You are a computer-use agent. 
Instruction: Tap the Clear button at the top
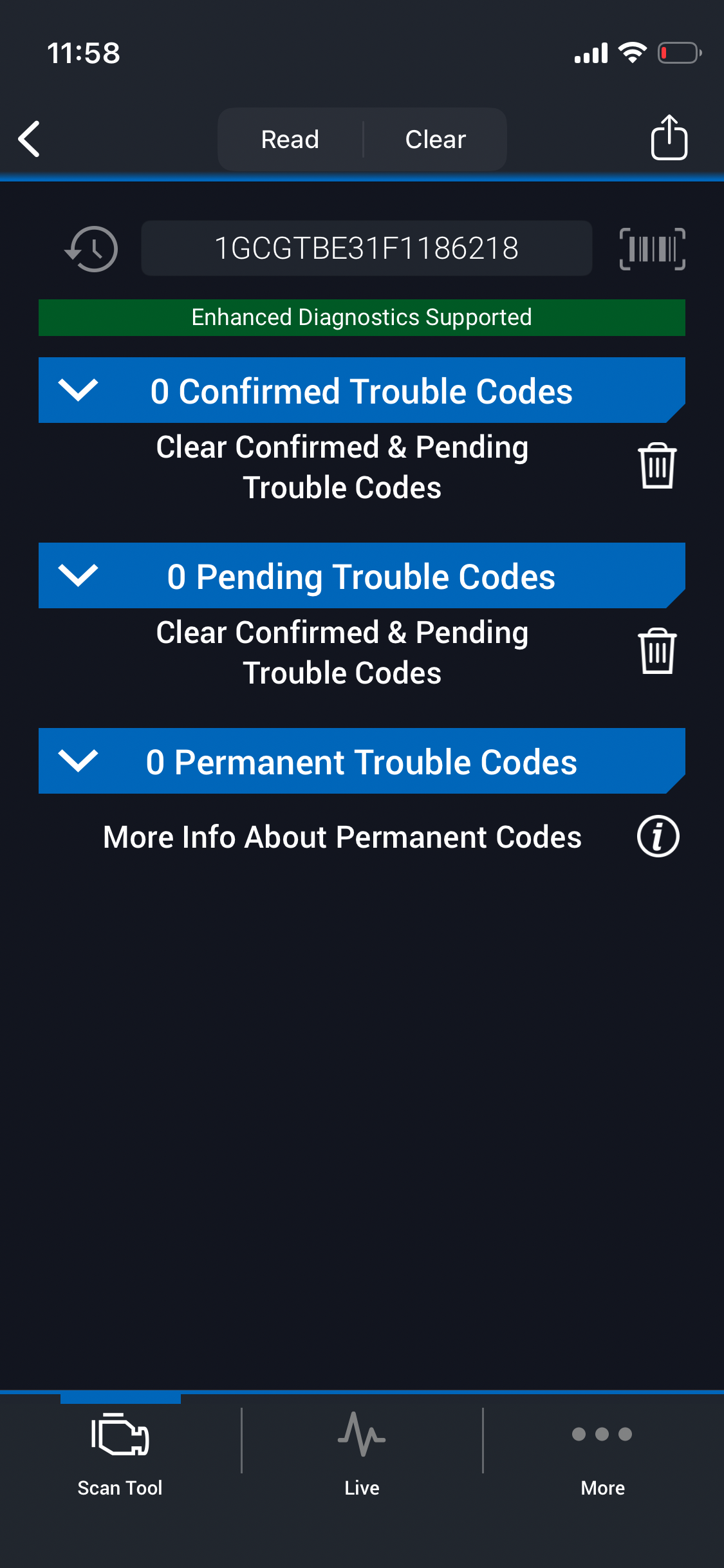click(x=436, y=139)
